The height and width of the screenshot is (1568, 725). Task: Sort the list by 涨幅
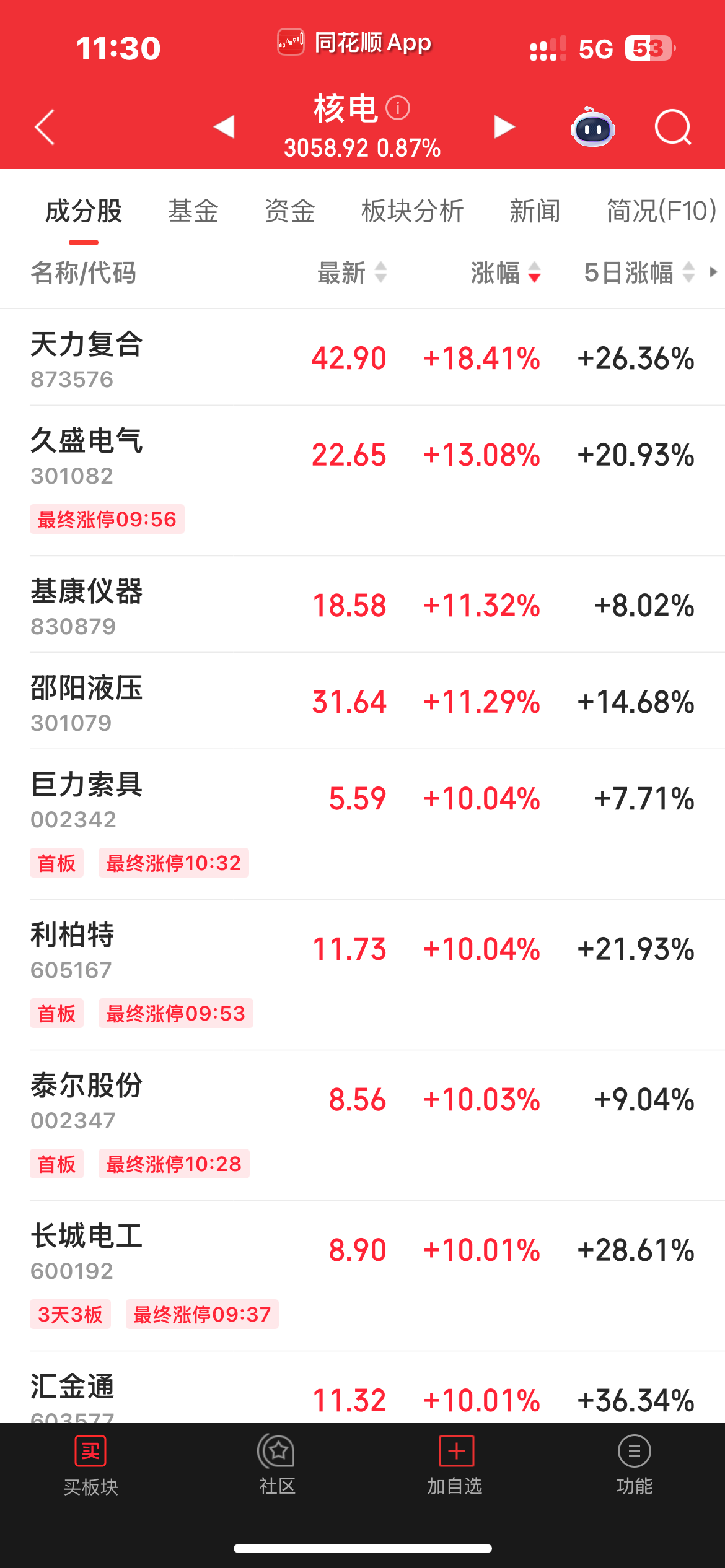506,272
